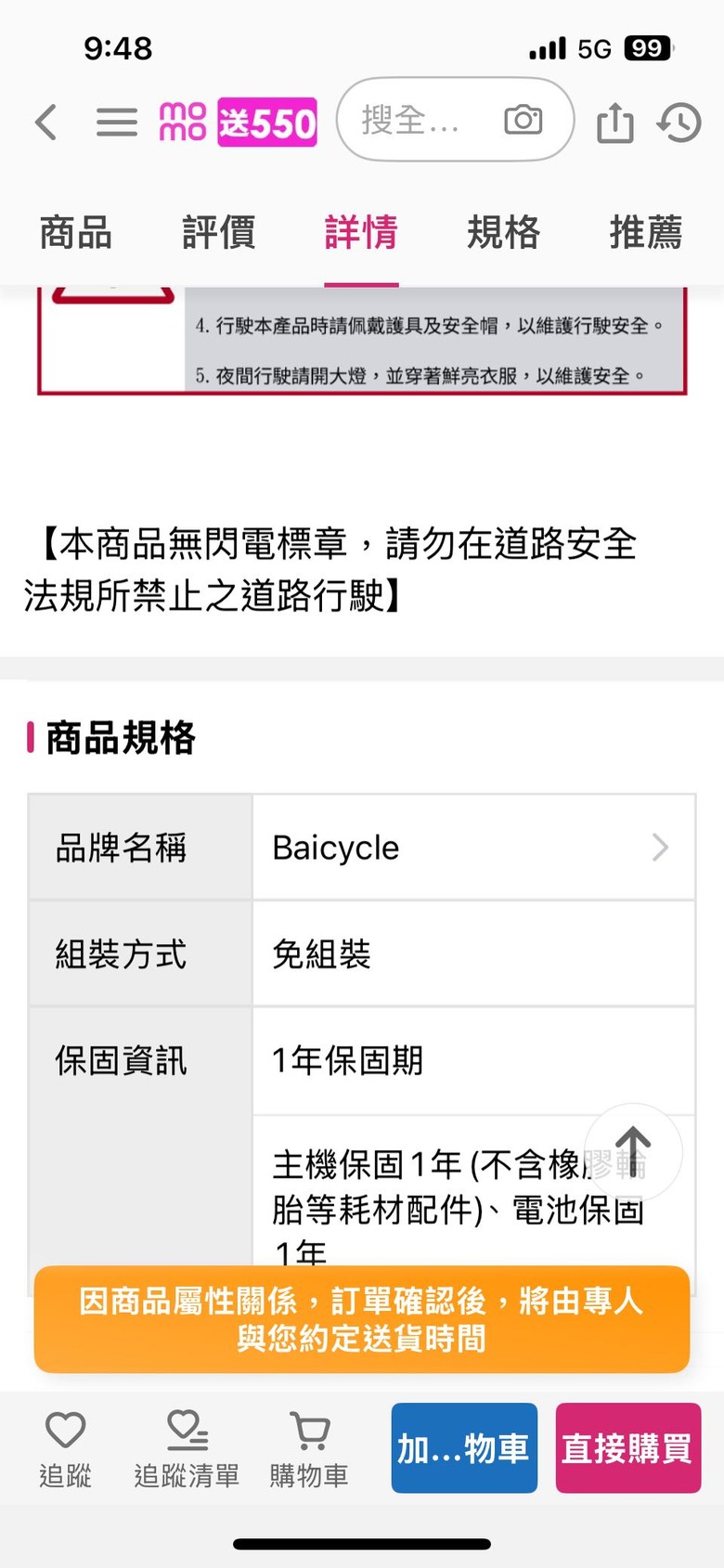The image size is (724, 1568).
Task: Open the Baicycle brand page
Action: click(473, 848)
